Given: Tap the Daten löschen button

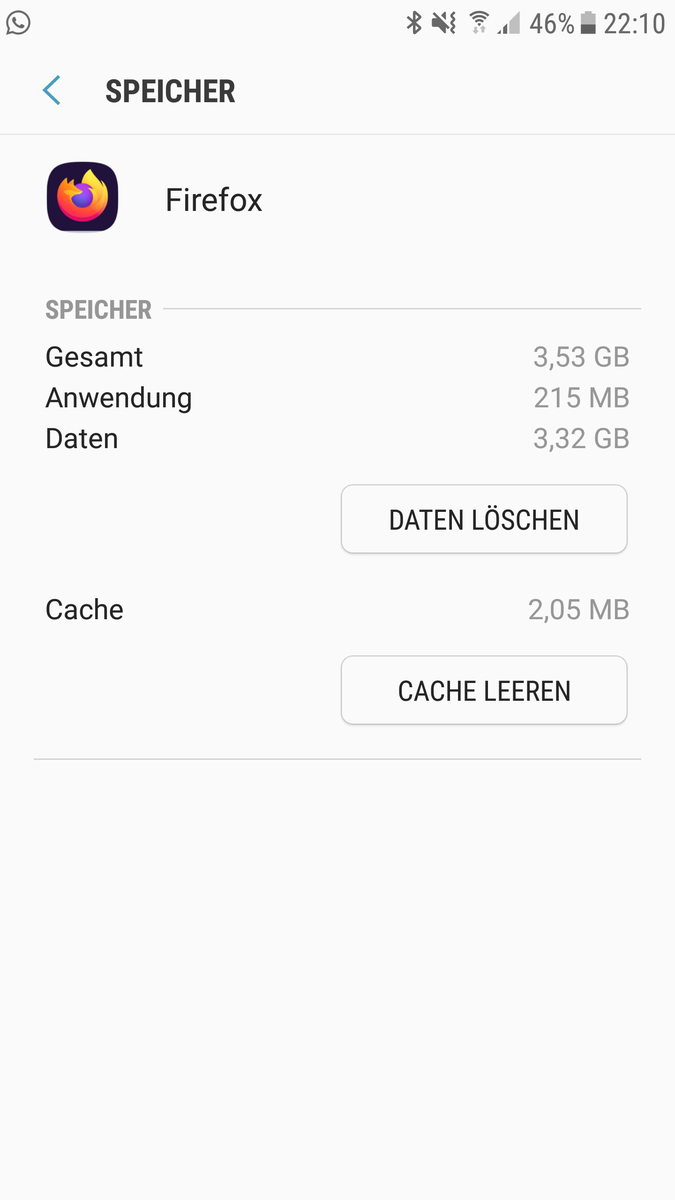Looking at the screenshot, I should click(484, 520).
